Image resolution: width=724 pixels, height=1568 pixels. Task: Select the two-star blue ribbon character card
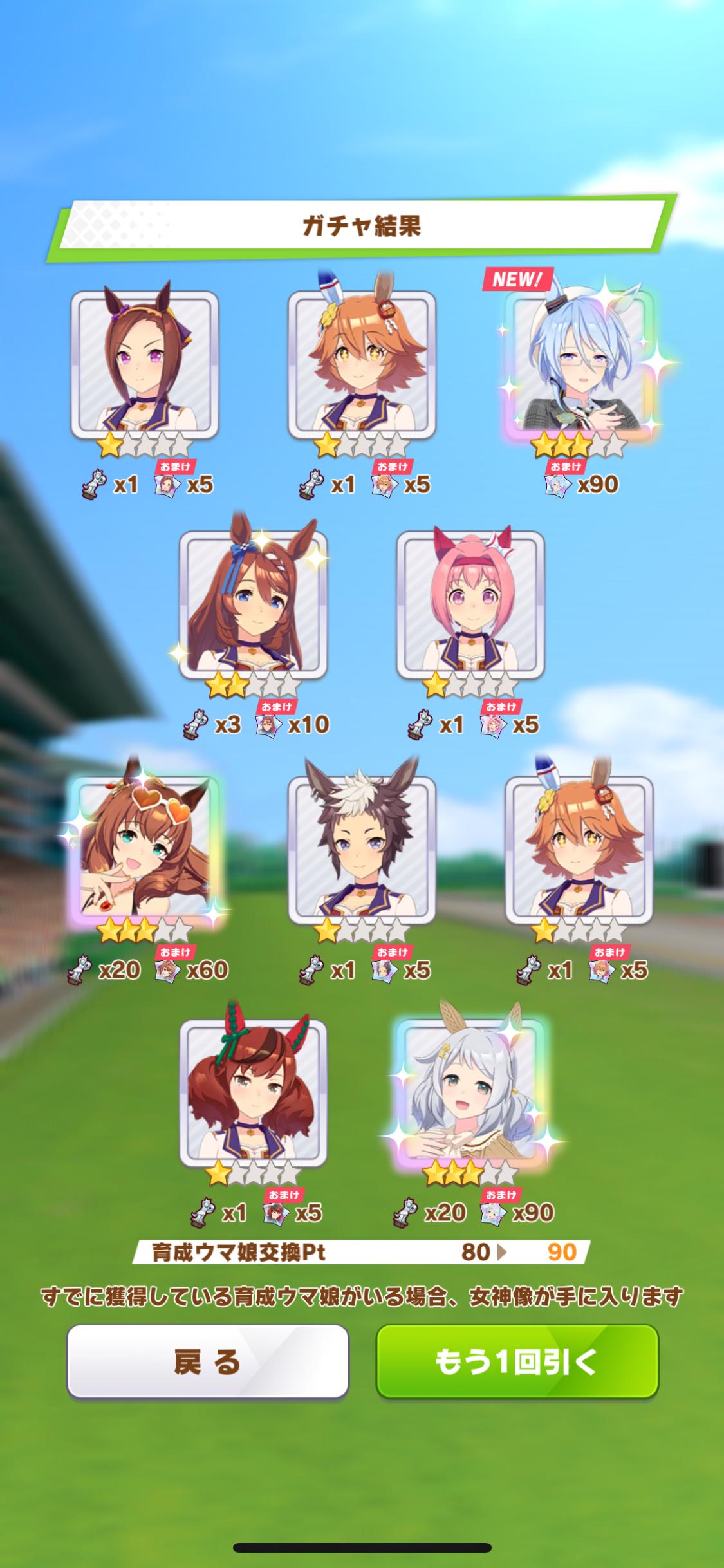(x=253, y=606)
